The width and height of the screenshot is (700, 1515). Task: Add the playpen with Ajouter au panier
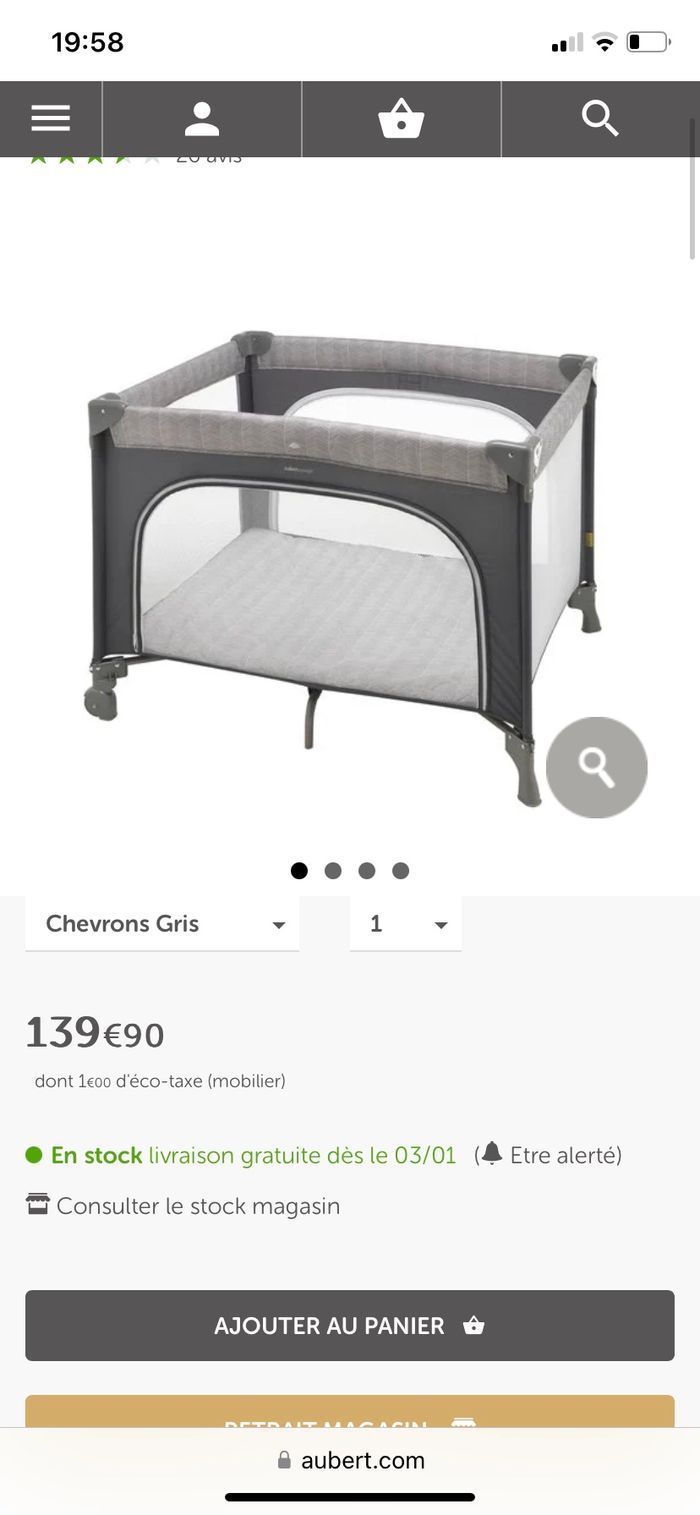coord(350,1325)
